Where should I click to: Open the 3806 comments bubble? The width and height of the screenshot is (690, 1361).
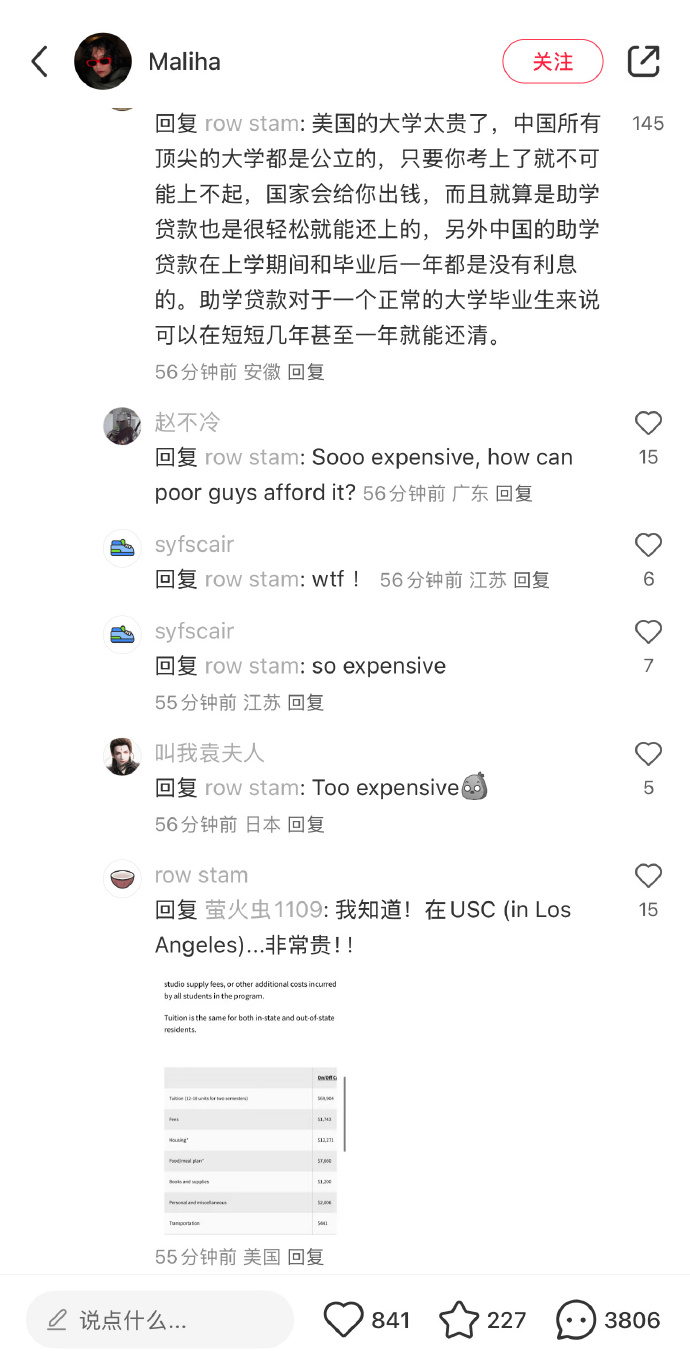click(576, 1320)
